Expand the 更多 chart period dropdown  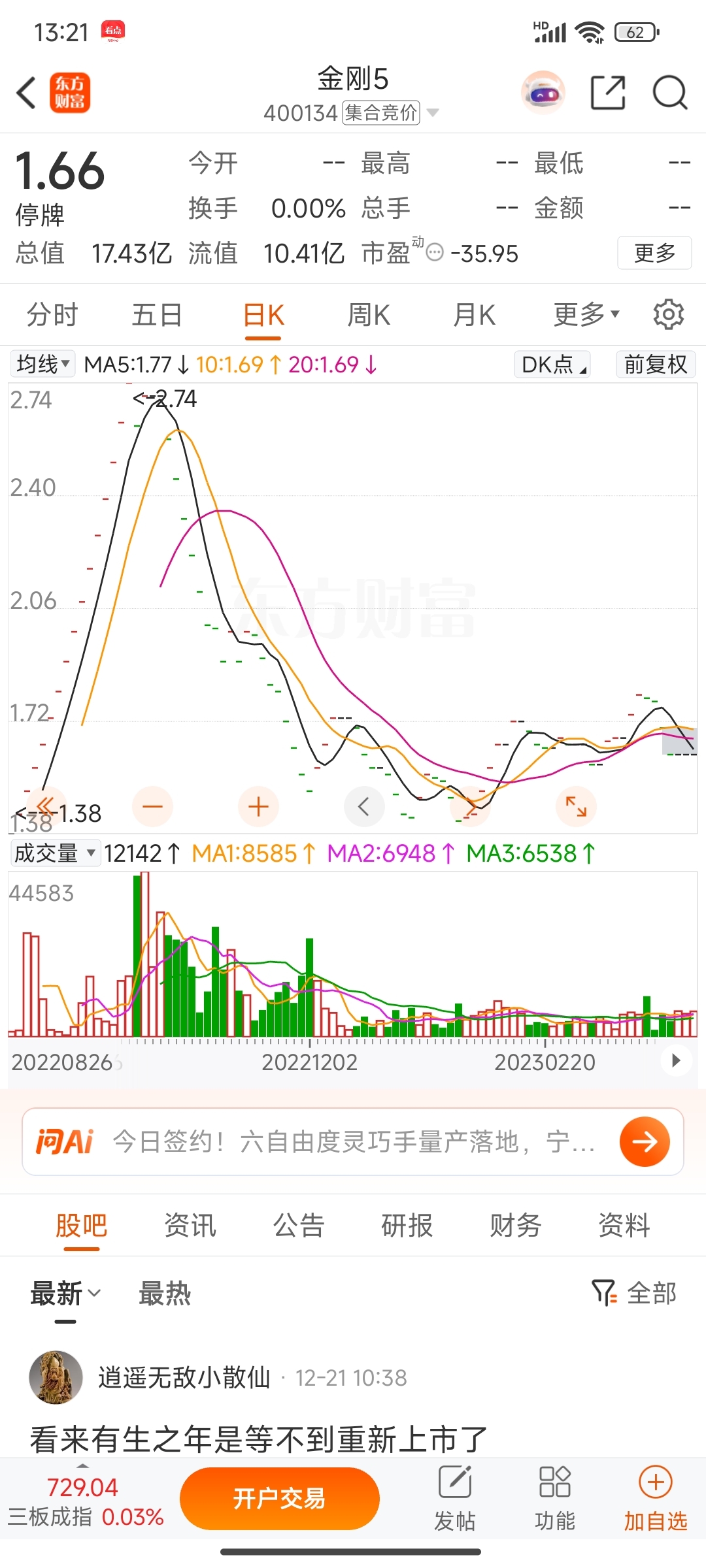click(x=586, y=315)
